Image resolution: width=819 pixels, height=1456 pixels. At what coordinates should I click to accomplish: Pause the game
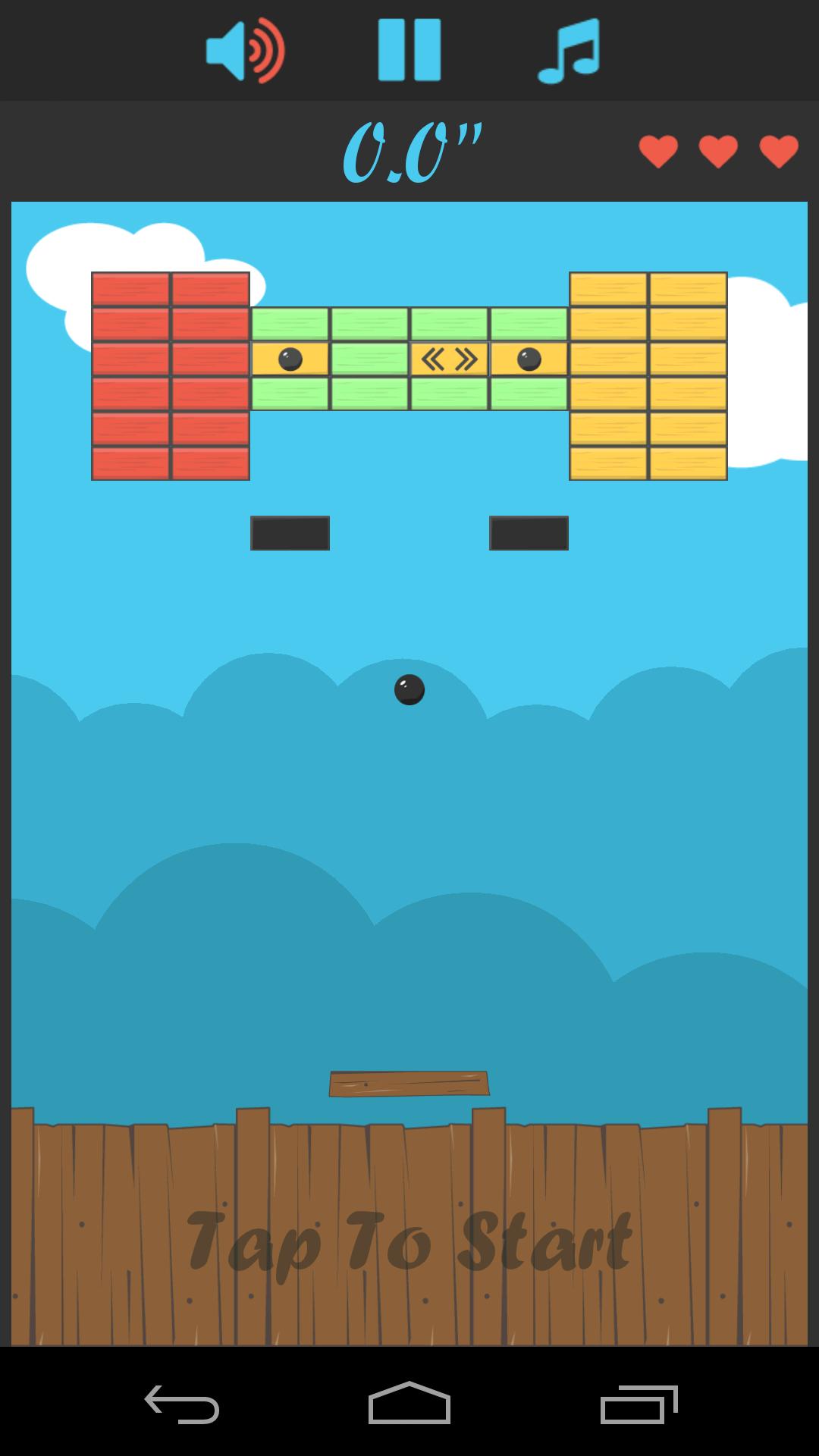(x=409, y=51)
